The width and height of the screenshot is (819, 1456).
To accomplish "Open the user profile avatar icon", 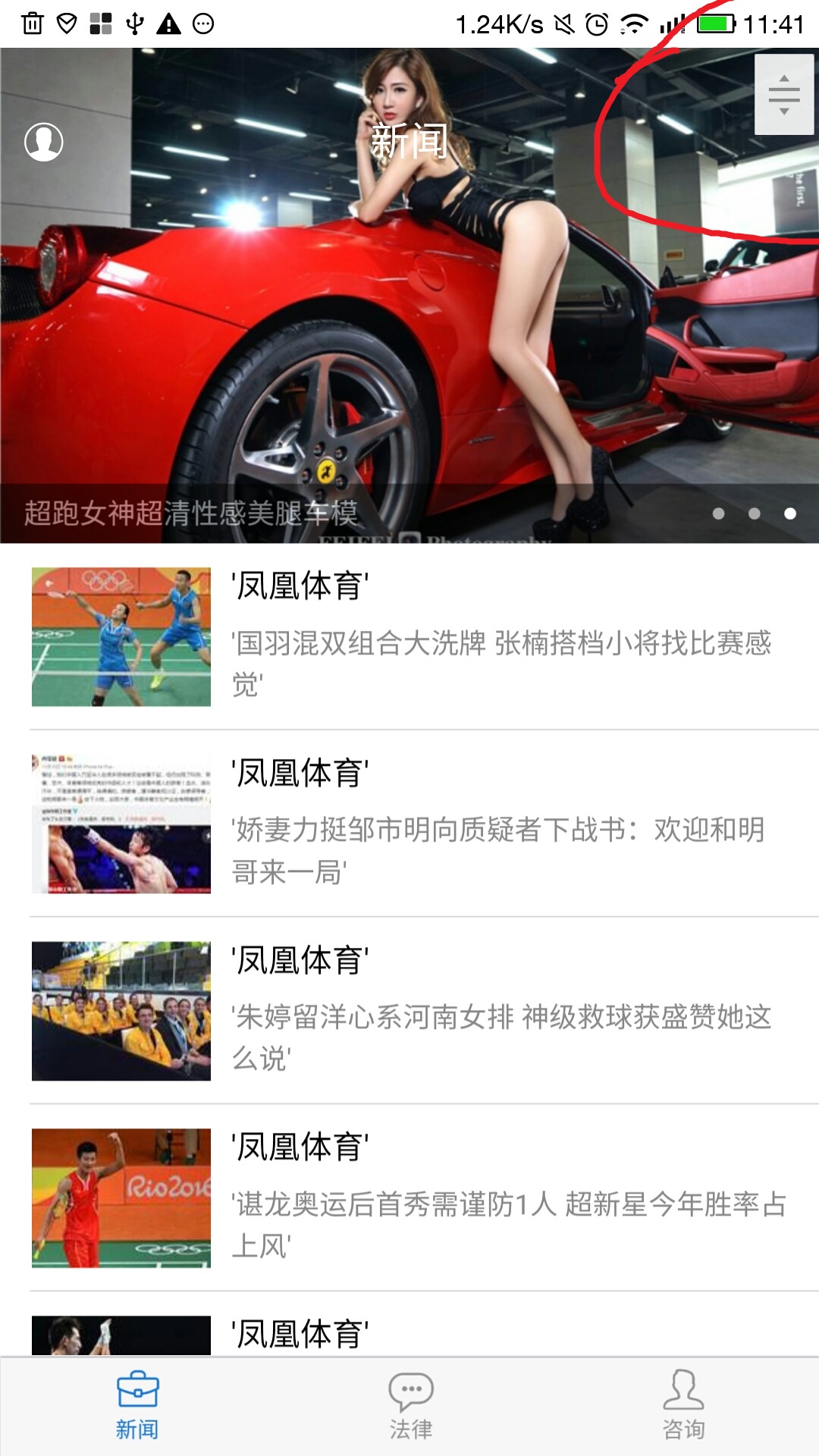I will [x=44, y=142].
